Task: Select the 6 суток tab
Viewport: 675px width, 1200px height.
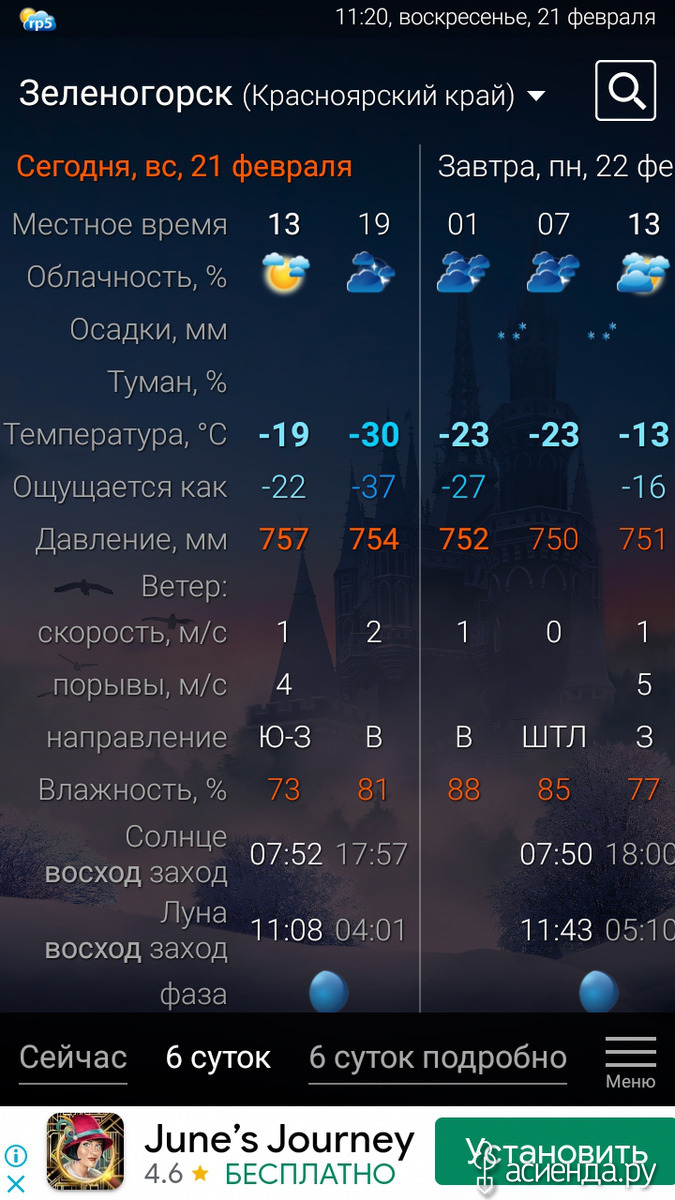Action: pyautogui.click(x=219, y=1057)
